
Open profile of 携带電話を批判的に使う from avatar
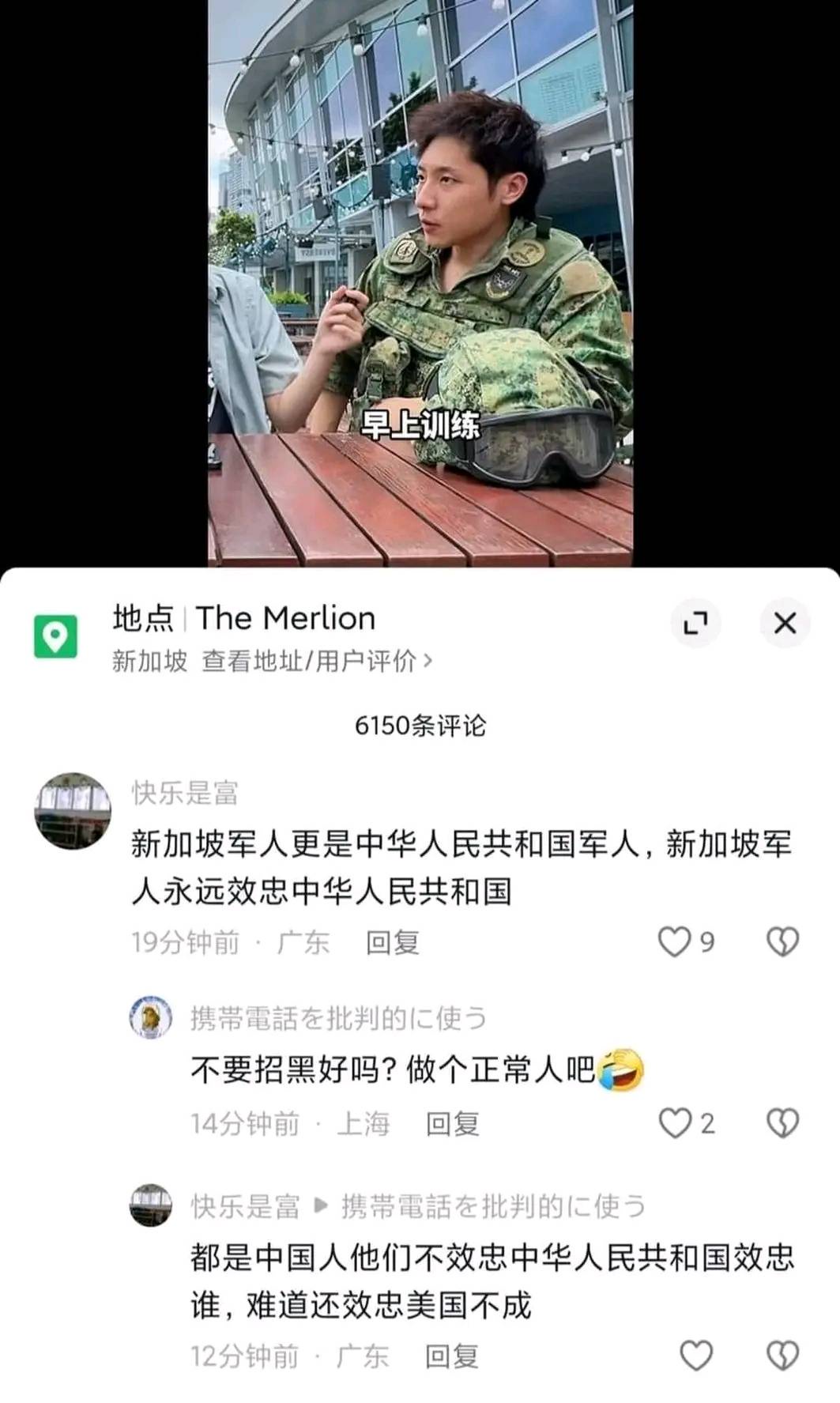(x=150, y=1017)
